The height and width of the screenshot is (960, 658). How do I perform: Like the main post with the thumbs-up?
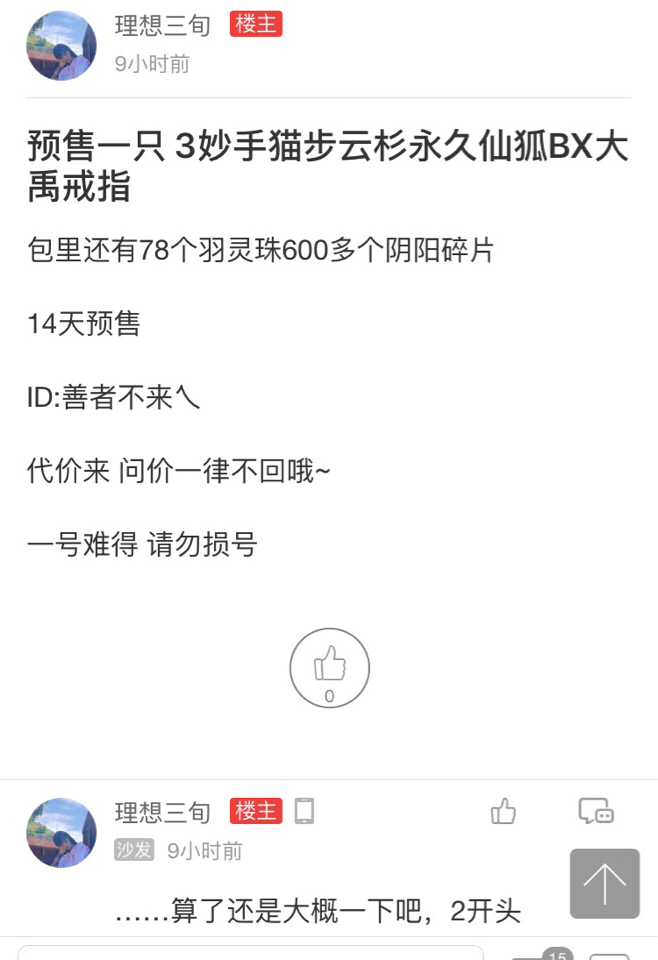point(329,667)
